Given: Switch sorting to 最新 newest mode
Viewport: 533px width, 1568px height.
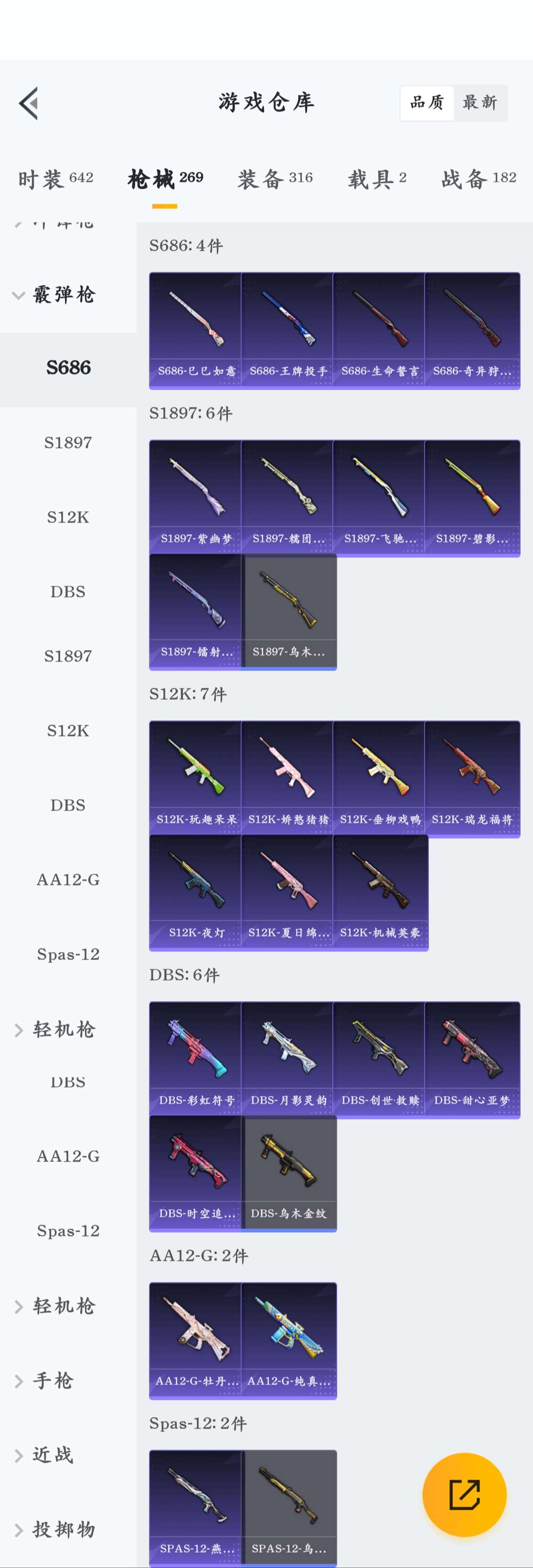Looking at the screenshot, I should (480, 102).
